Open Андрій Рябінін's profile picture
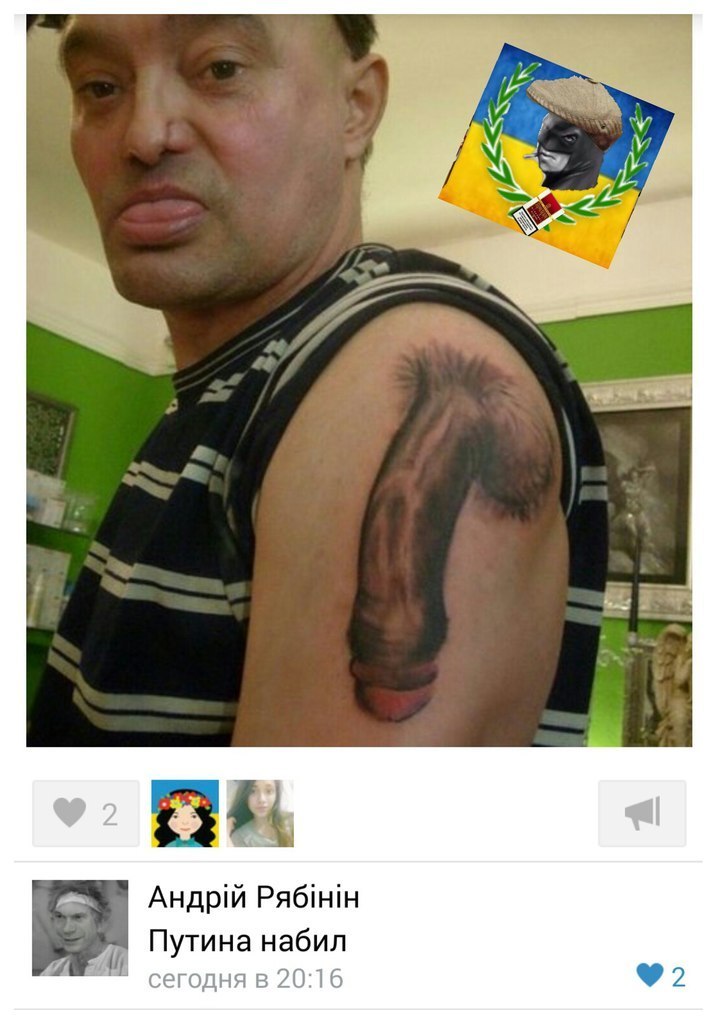 tap(80, 927)
